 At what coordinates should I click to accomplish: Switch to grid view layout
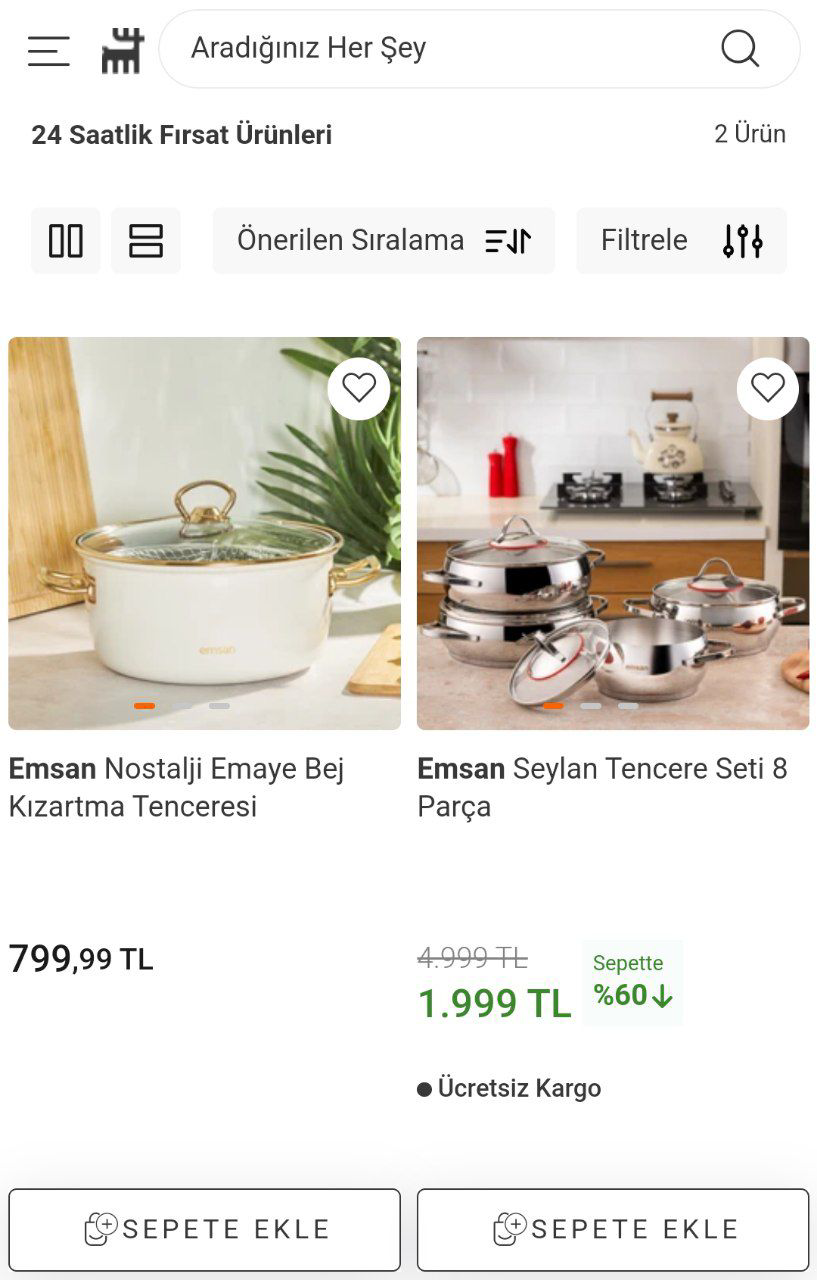66,240
